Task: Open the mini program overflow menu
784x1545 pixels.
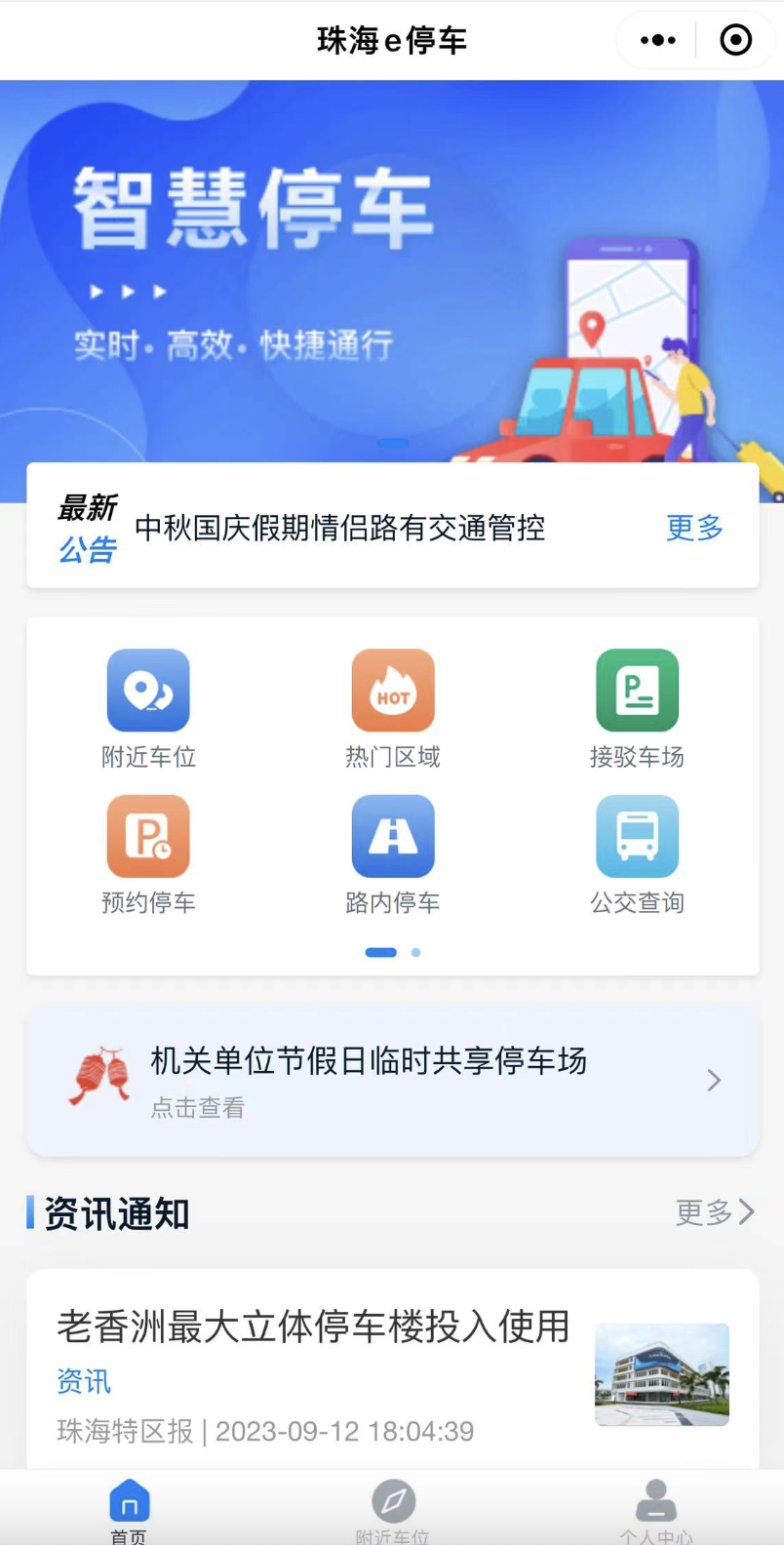Action: [658, 40]
